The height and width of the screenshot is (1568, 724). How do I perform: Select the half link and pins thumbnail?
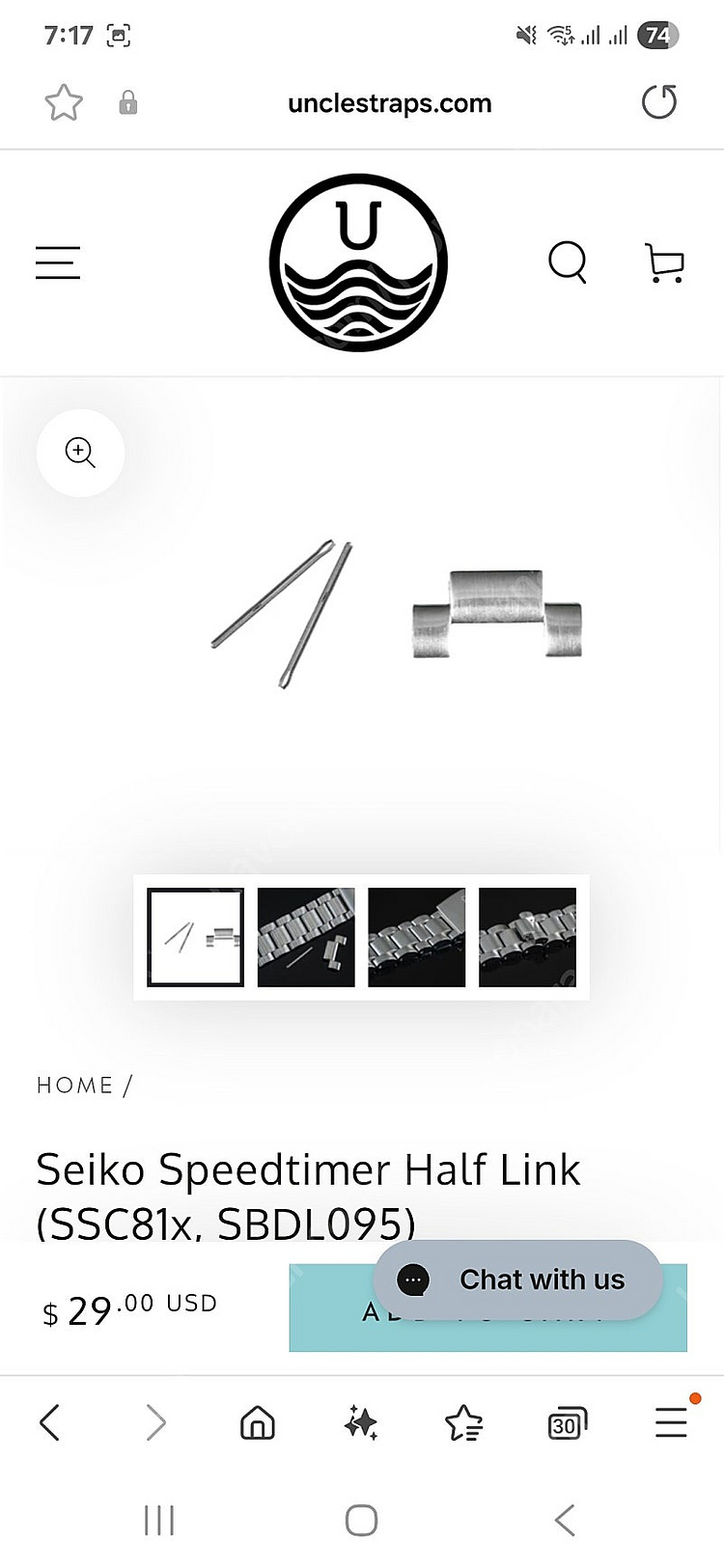pos(195,937)
